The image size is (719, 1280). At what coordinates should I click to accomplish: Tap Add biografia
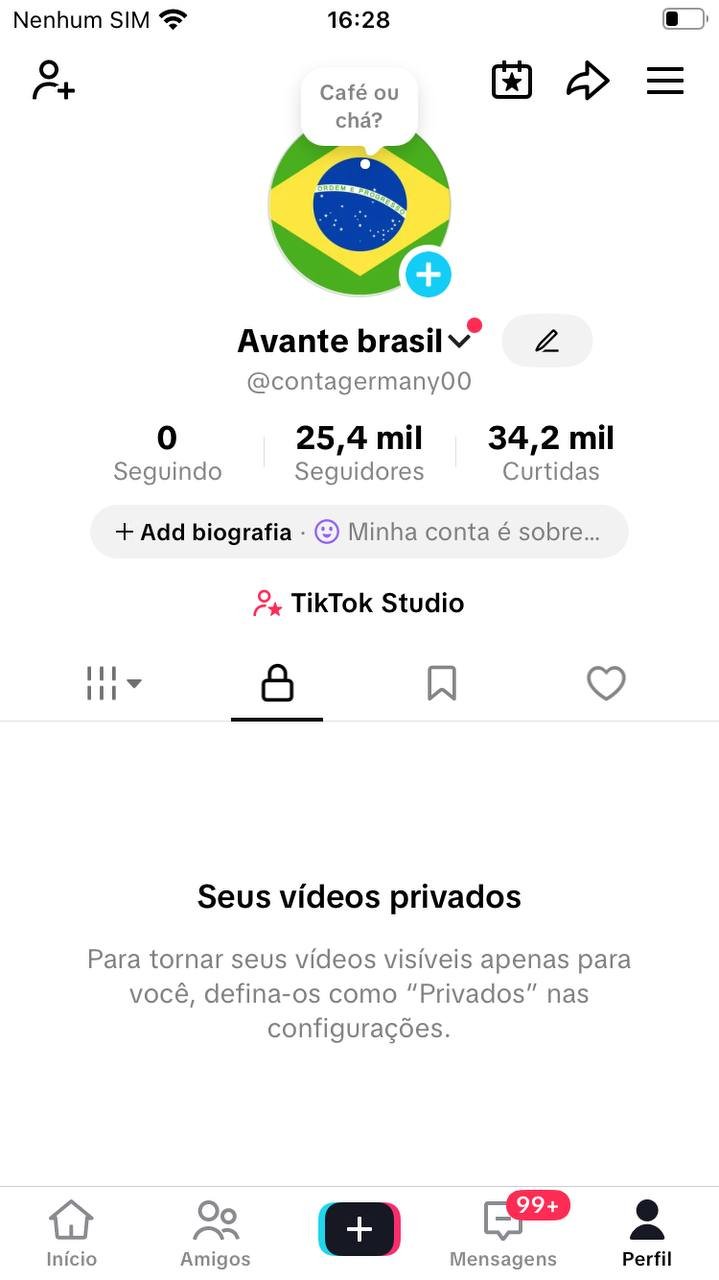[x=204, y=532]
